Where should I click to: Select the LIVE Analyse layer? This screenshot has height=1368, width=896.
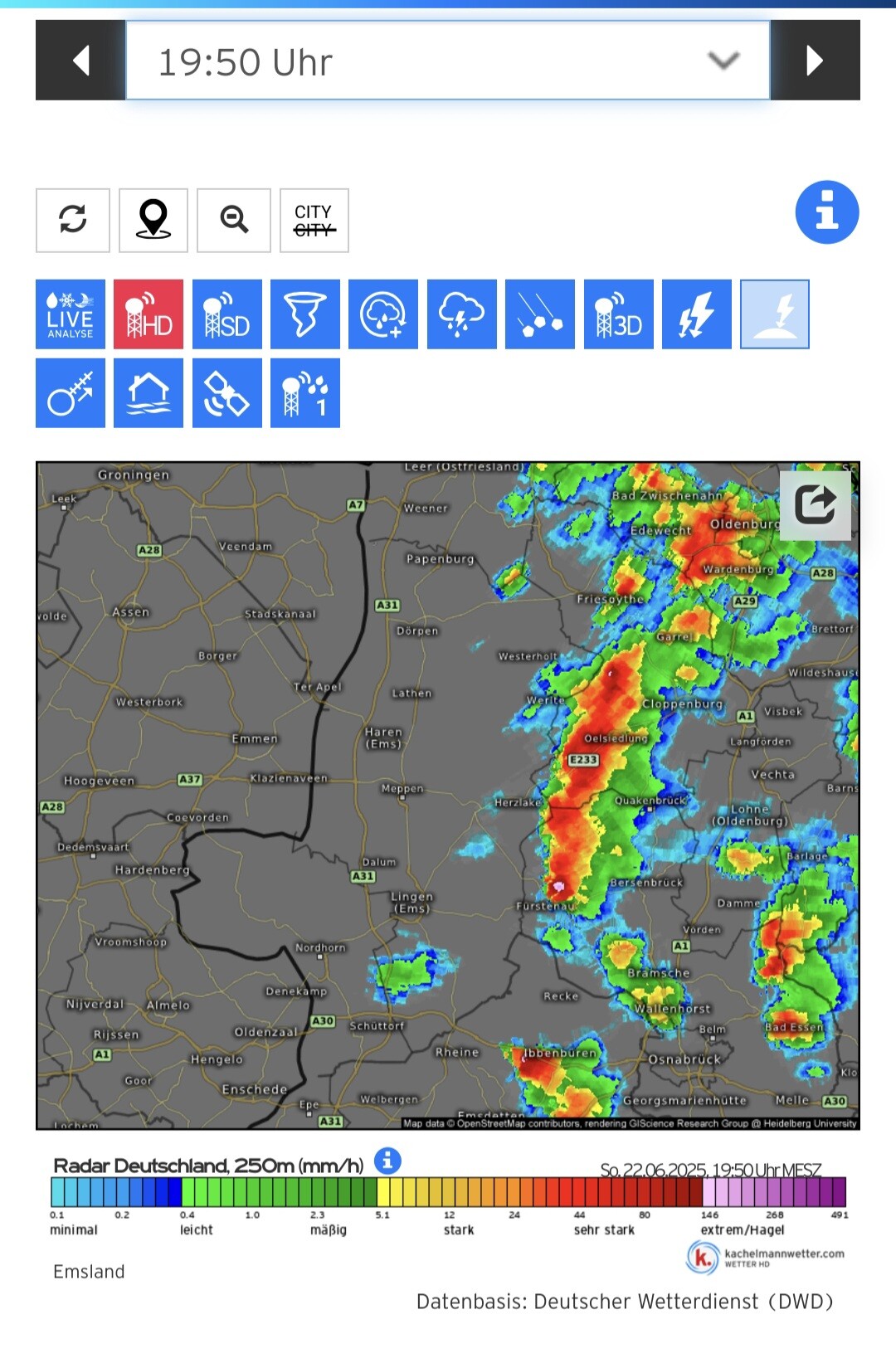[x=71, y=314]
